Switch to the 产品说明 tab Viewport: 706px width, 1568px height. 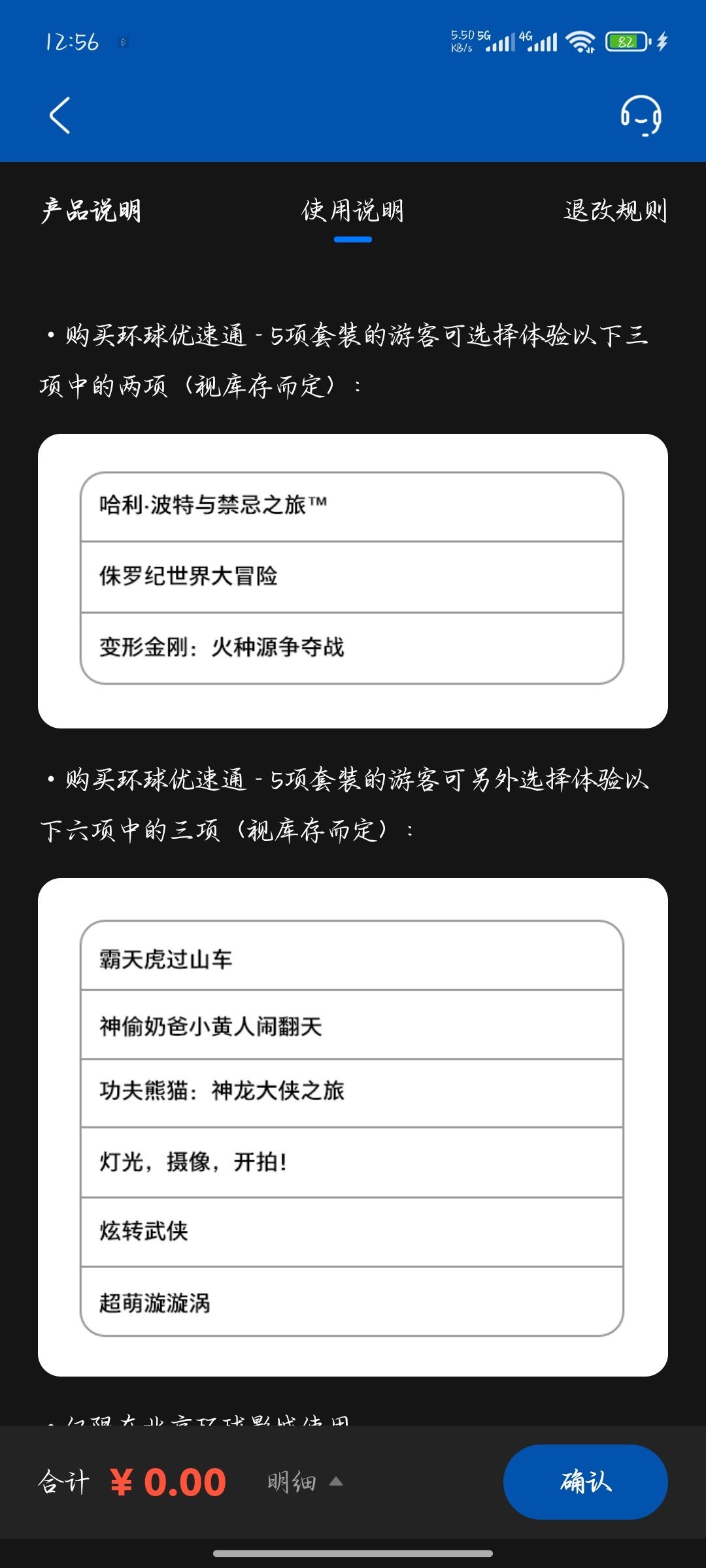pyautogui.click(x=91, y=210)
